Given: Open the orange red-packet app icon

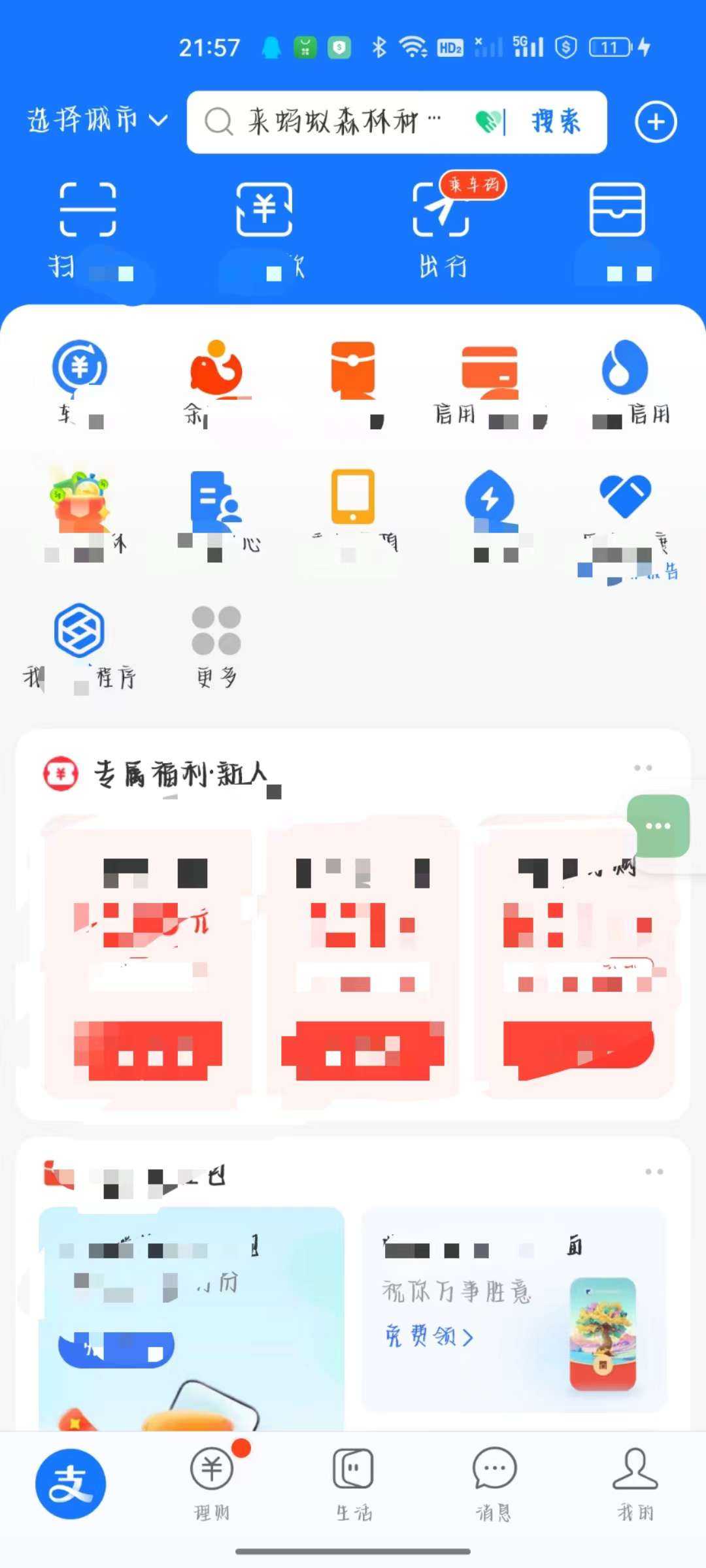Looking at the screenshot, I should click(353, 379).
